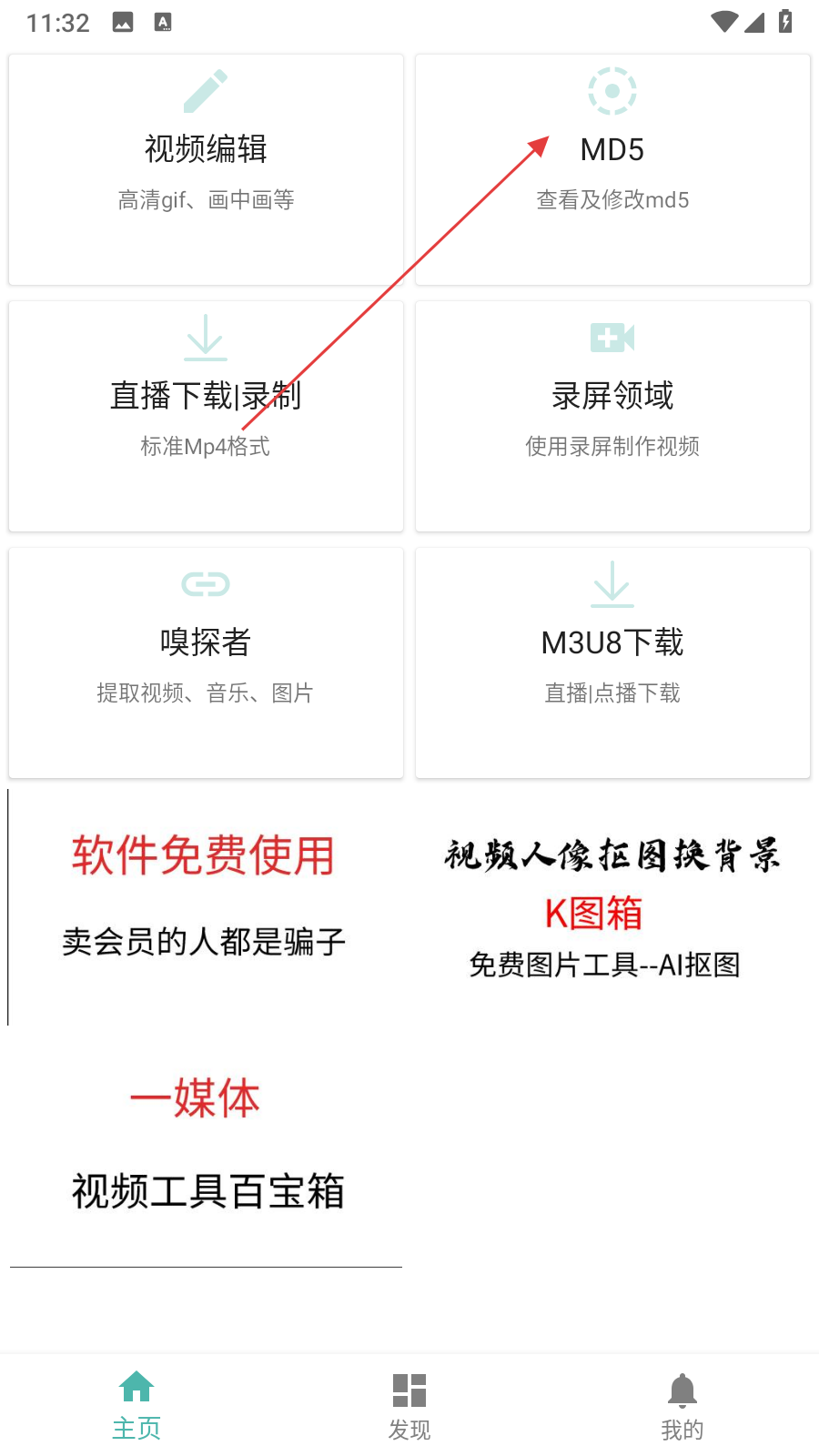Open the M3U8下载 card
This screenshot has height=1456, width=819.
point(612,662)
